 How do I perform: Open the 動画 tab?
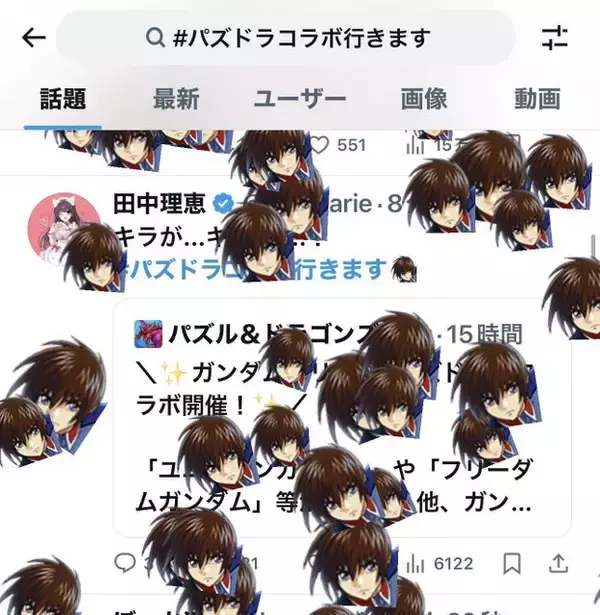click(537, 99)
